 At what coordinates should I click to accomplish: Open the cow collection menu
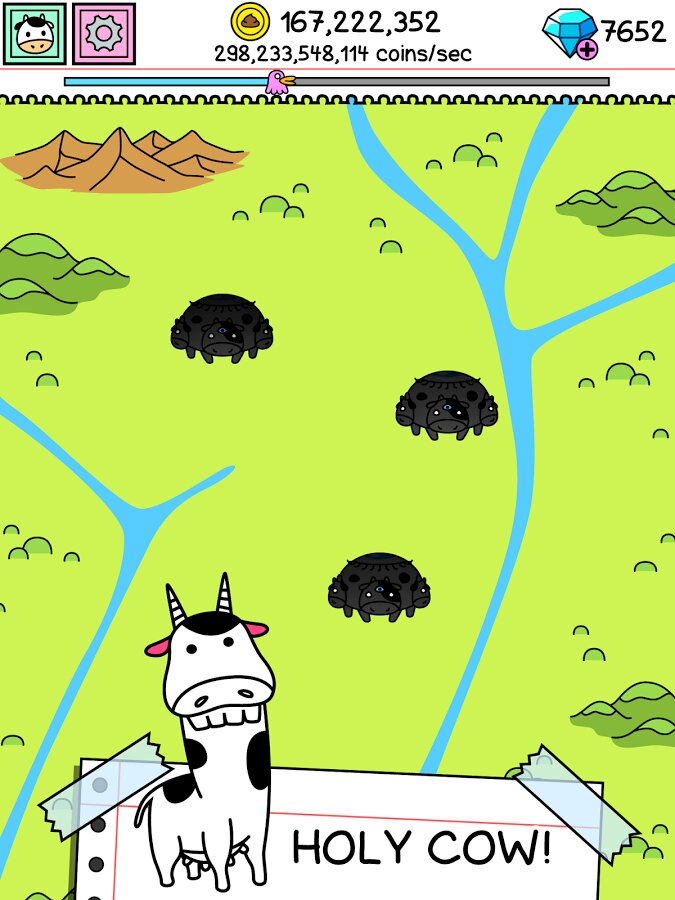(x=34, y=34)
